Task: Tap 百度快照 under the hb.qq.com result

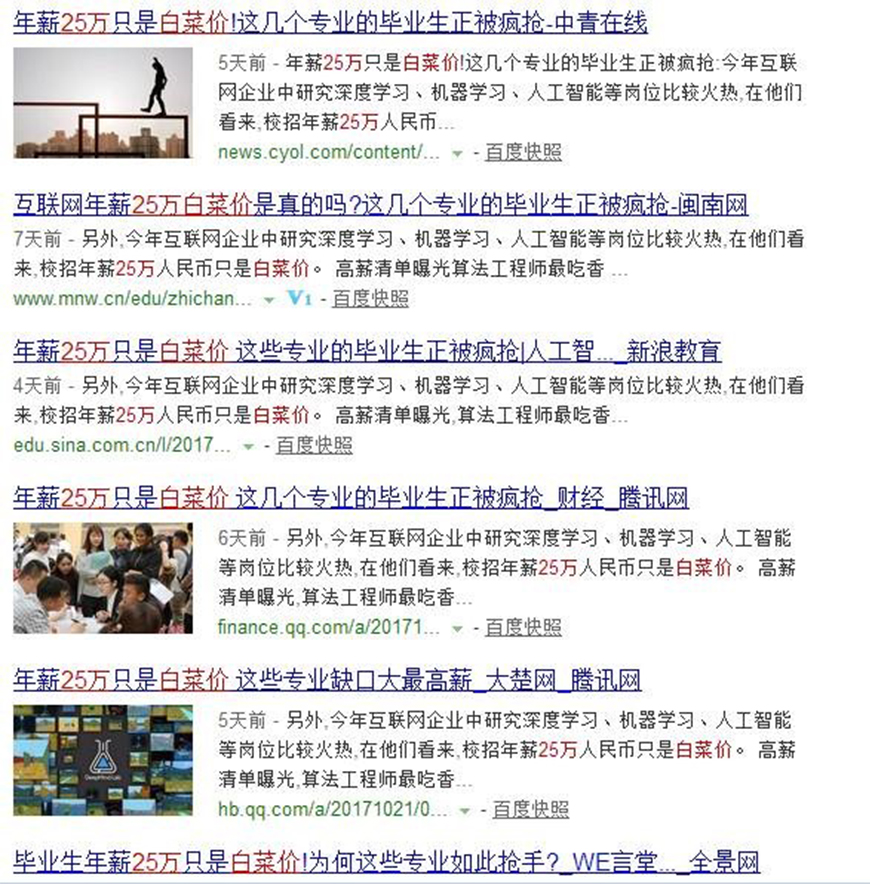Action: [x=530, y=809]
